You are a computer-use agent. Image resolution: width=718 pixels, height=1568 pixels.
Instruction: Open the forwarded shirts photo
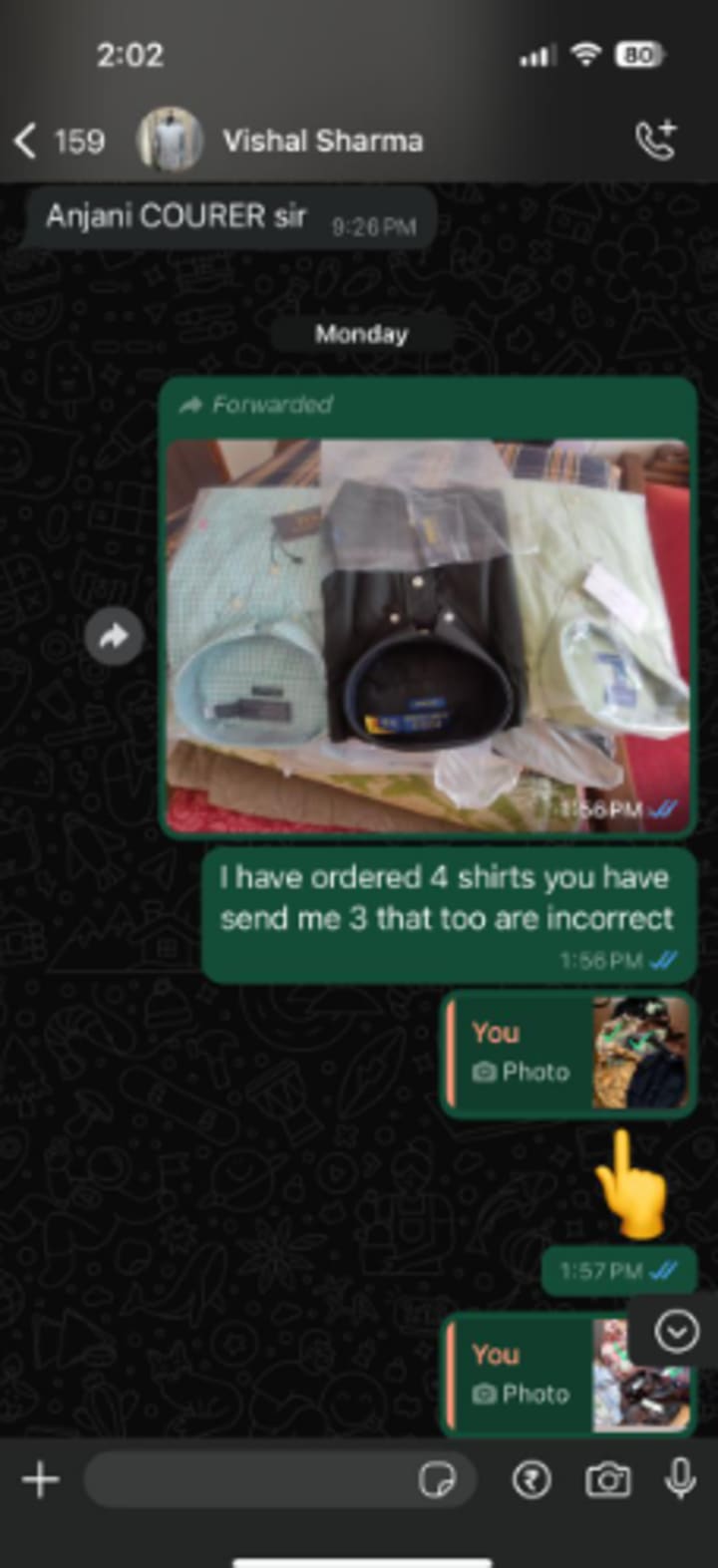pyautogui.click(x=428, y=635)
